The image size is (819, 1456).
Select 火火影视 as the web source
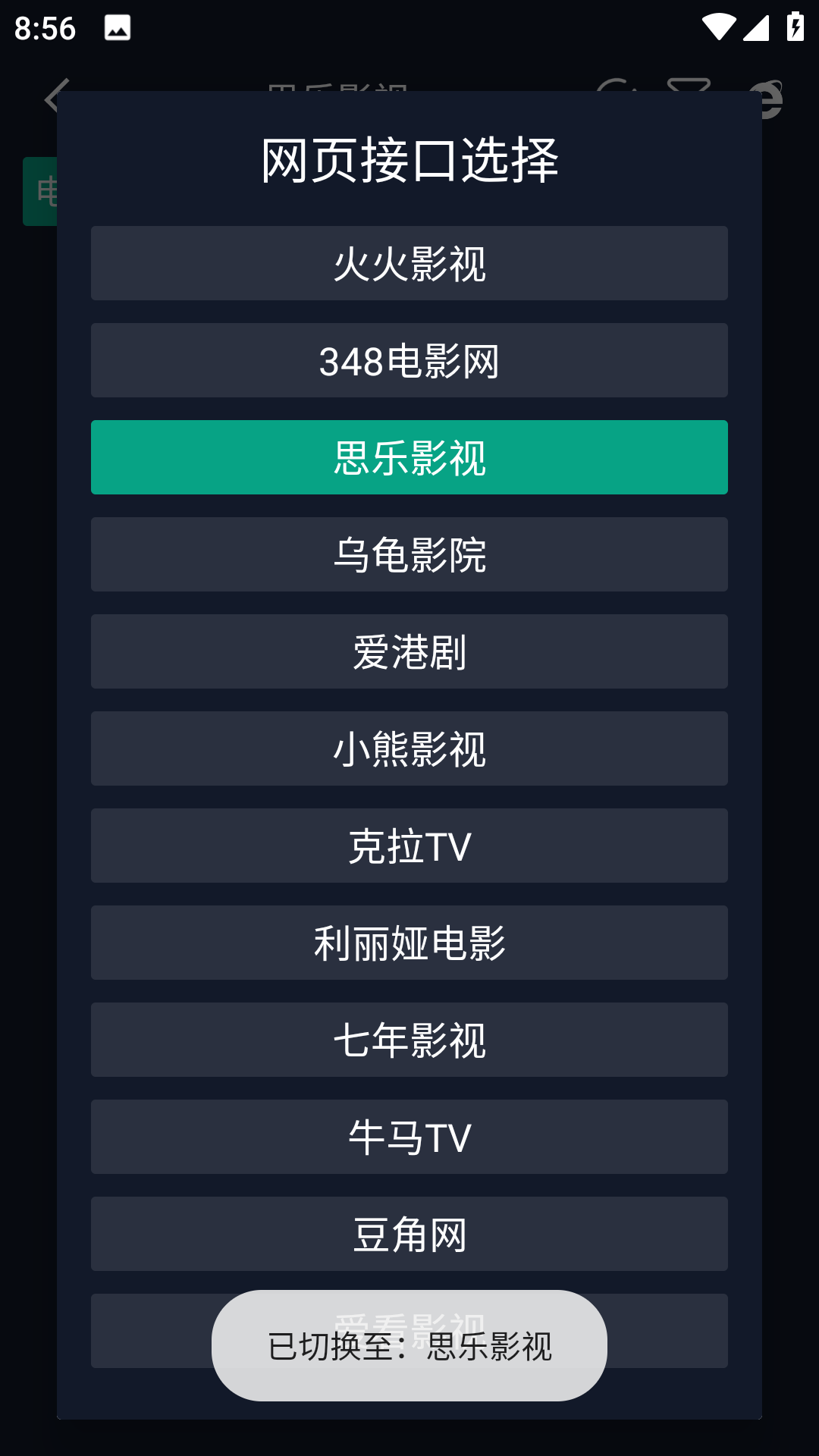[x=409, y=263]
